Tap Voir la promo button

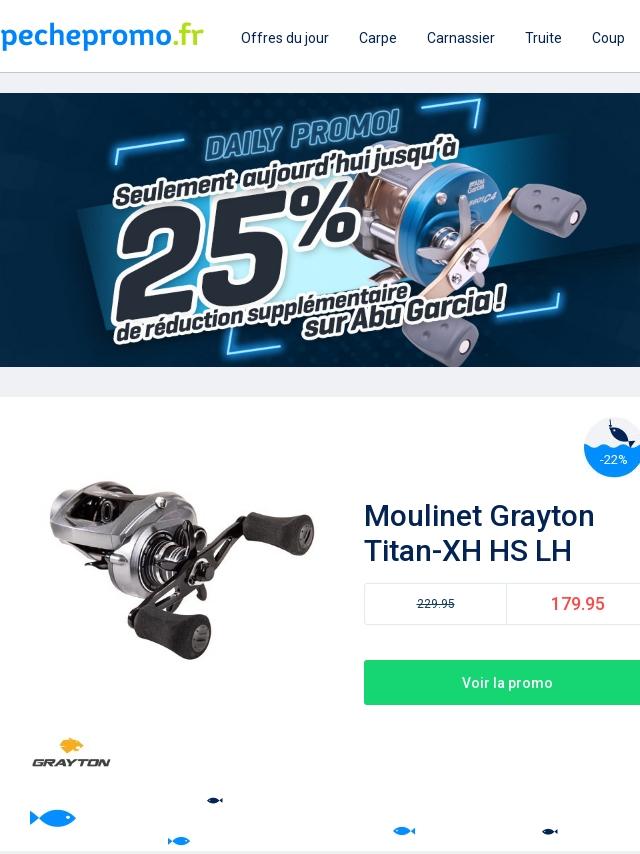506,683
